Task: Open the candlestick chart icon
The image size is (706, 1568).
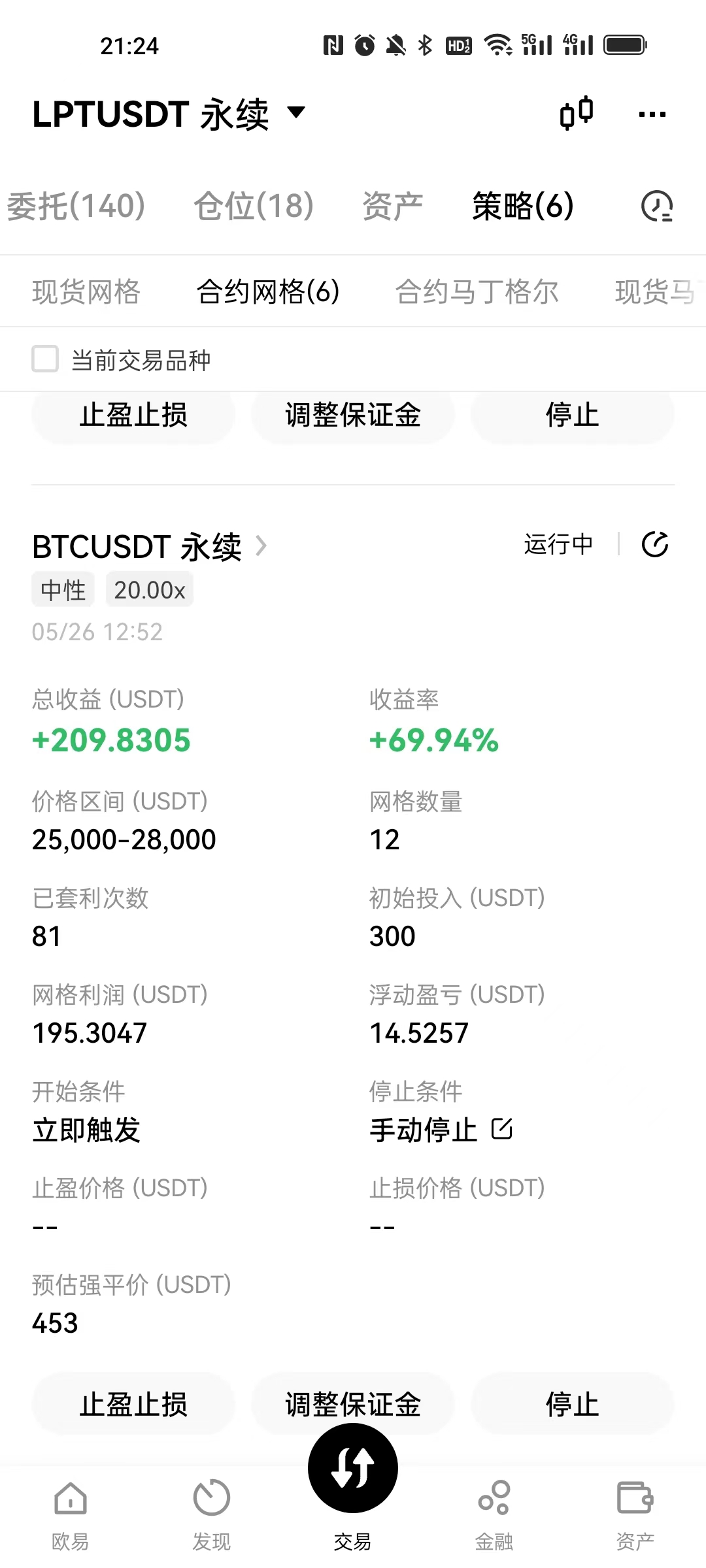Action: 577,113
